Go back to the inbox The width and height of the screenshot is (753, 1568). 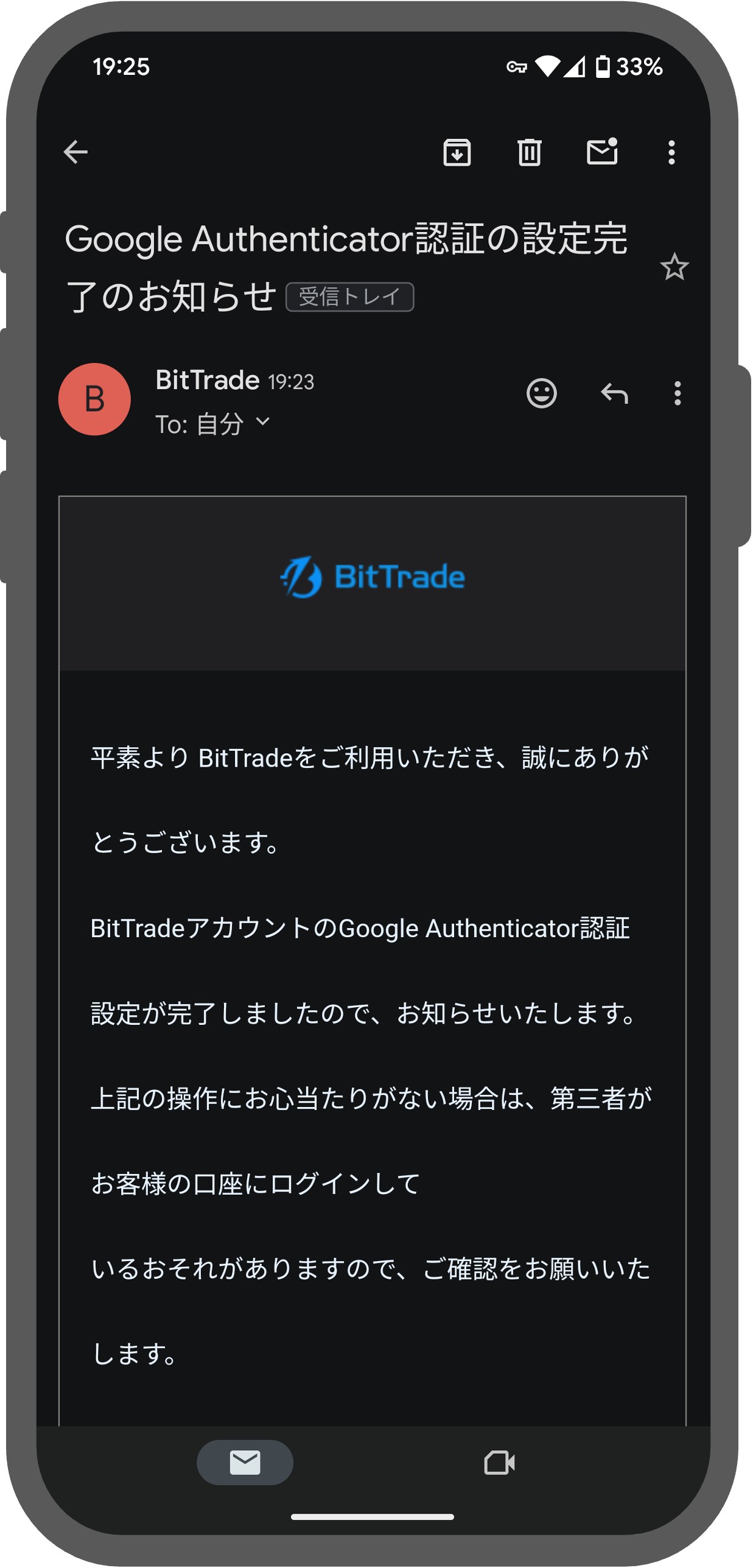(75, 152)
